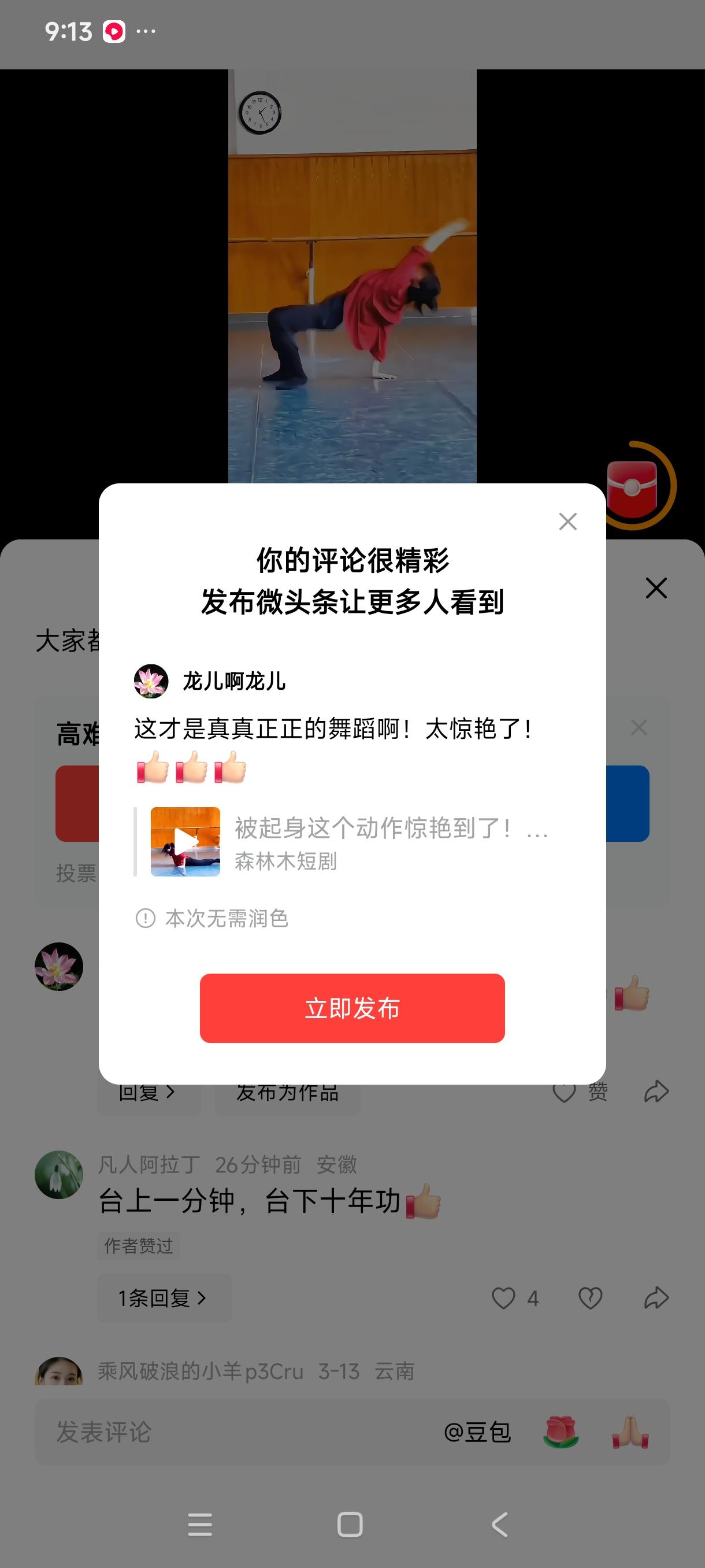The height and width of the screenshot is (1568, 705).
Task: Tap the dislike icon on 凡人阿拉丁's comment
Action: pos(590,1297)
